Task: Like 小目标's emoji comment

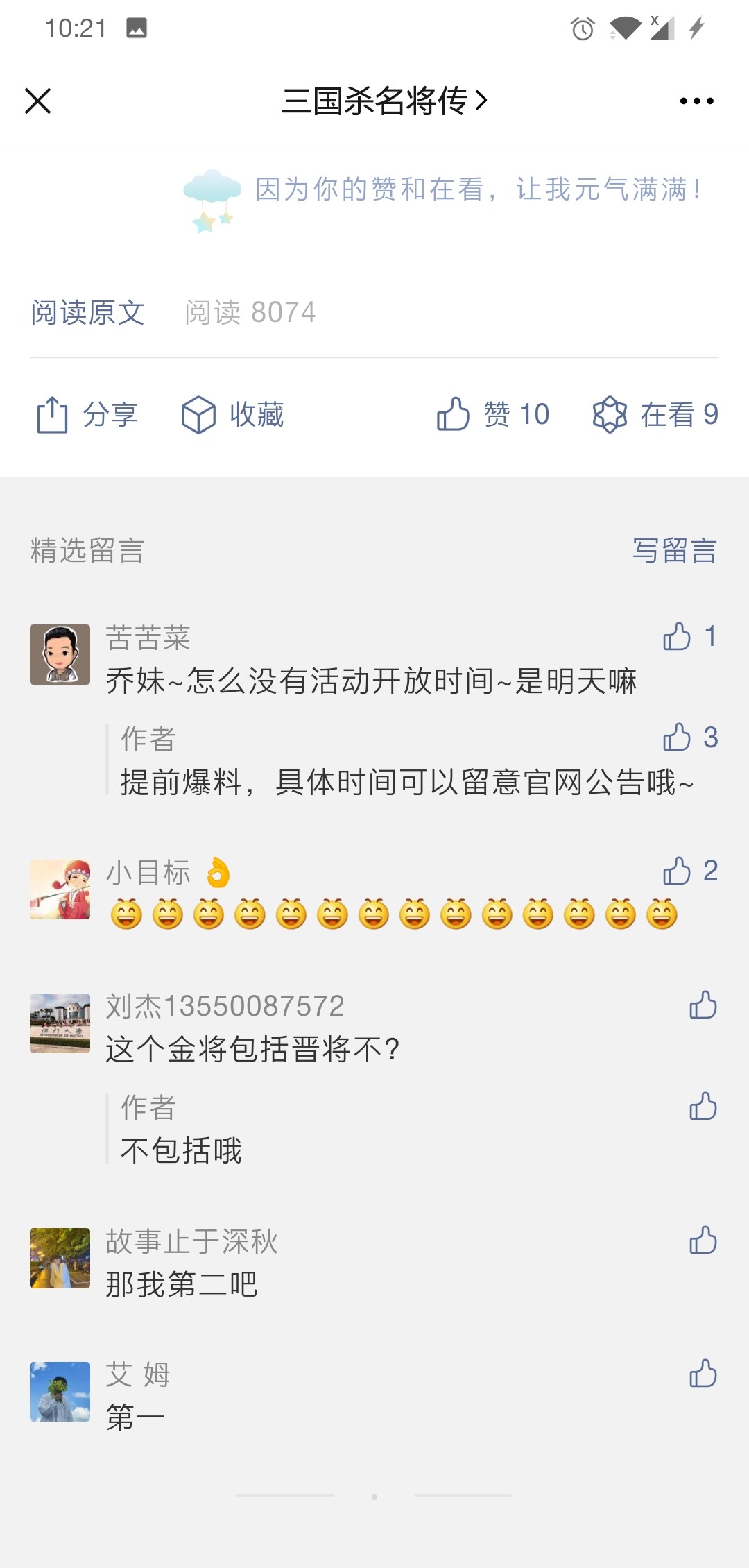Action: tap(678, 871)
